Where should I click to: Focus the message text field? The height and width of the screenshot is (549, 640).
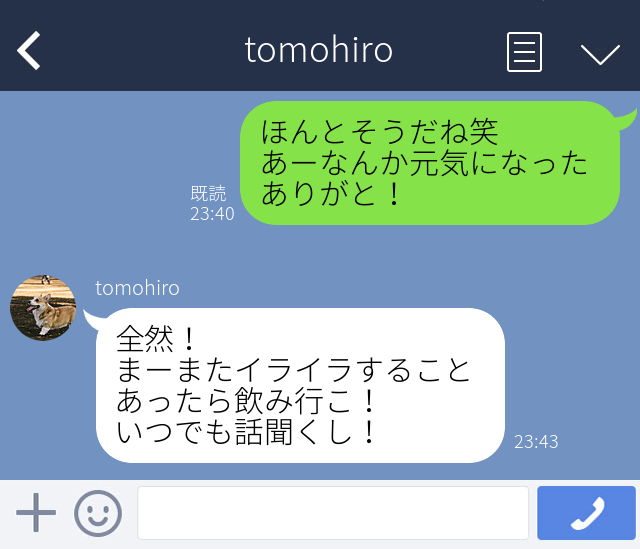click(332, 514)
